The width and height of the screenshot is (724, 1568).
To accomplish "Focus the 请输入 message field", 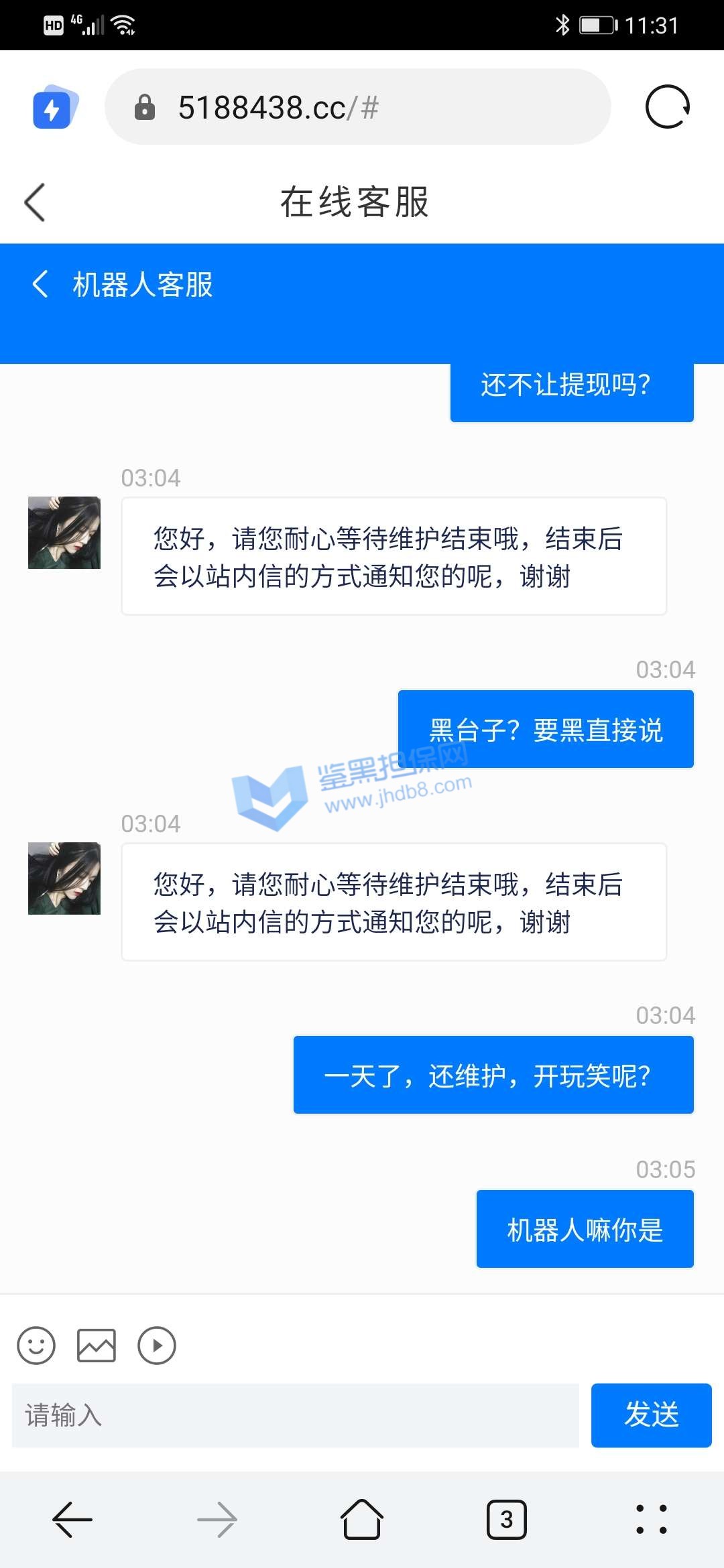I will pyautogui.click(x=295, y=1415).
